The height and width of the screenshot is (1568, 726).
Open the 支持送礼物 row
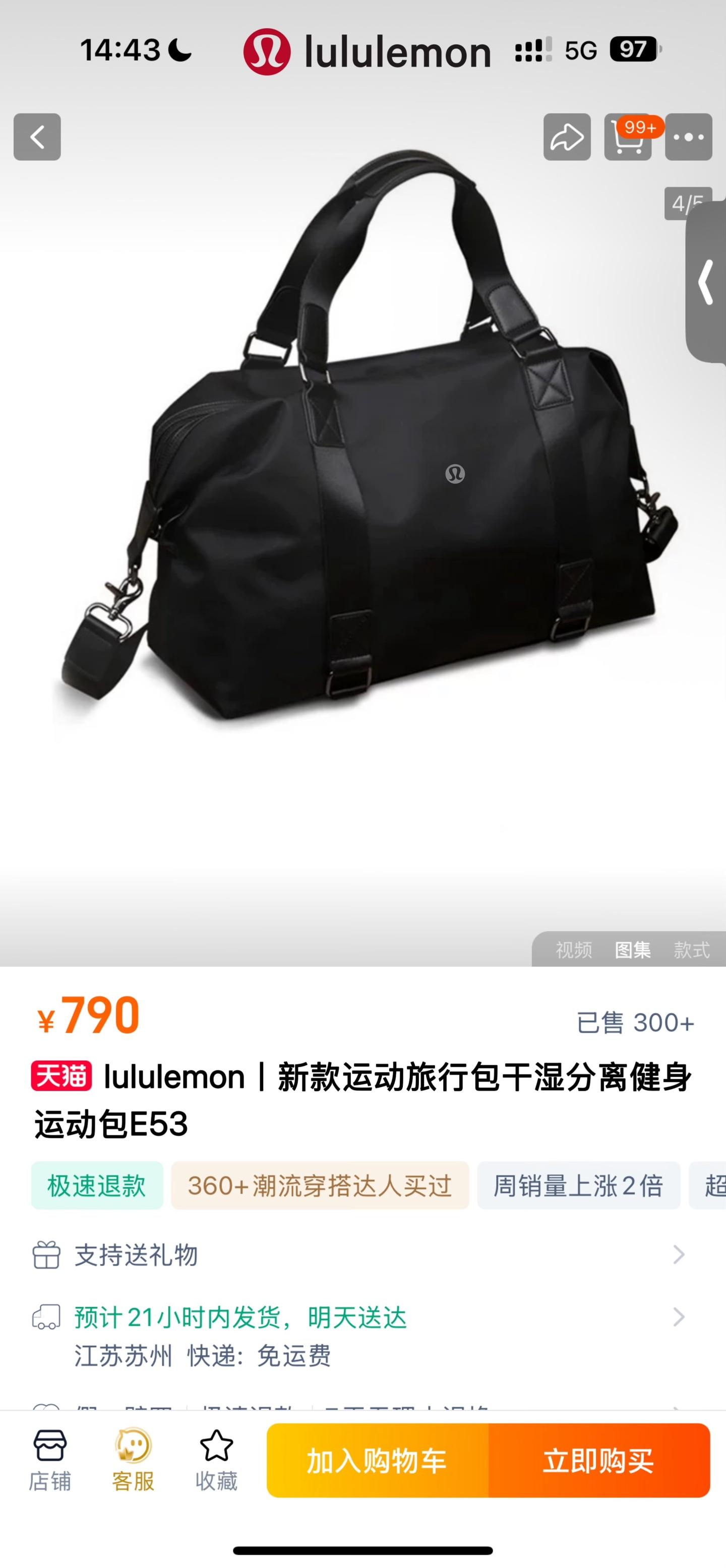359,1255
